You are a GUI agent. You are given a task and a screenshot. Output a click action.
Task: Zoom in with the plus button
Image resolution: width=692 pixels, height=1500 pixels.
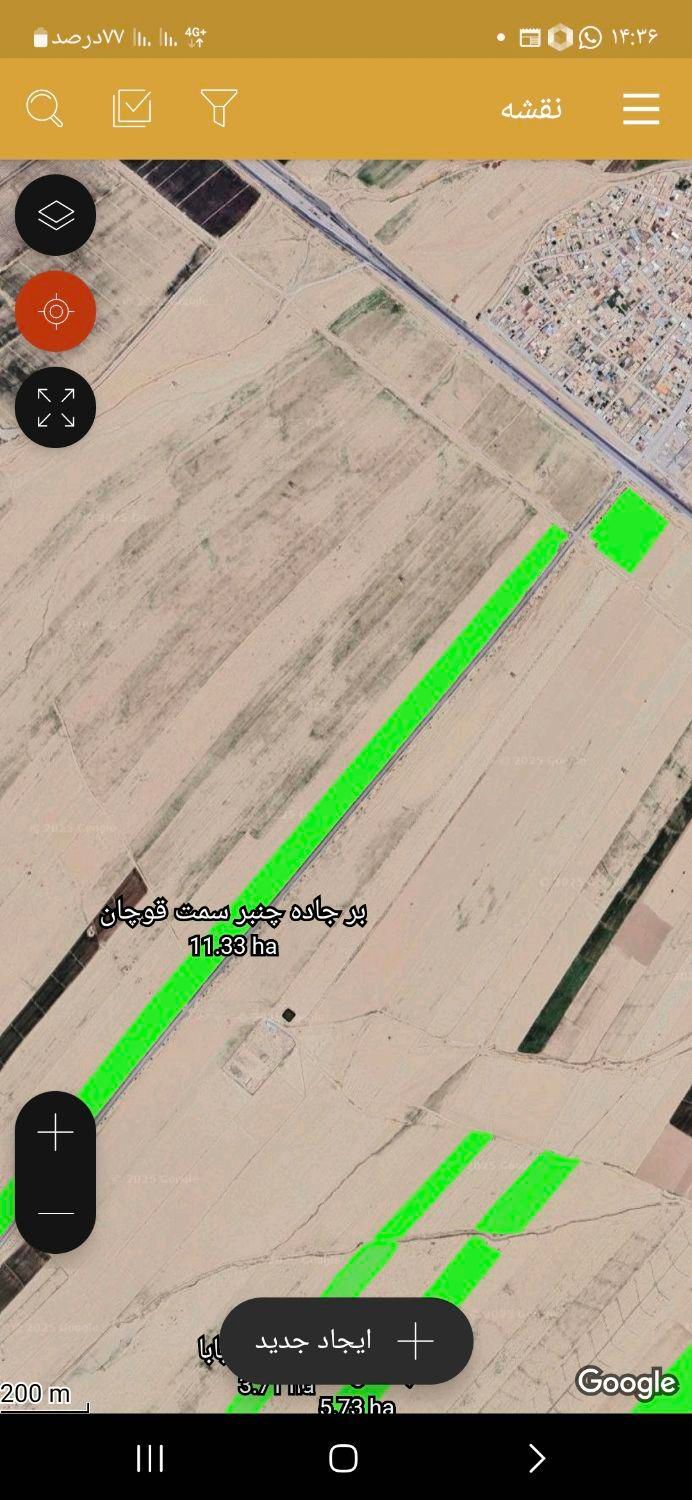56,1133
